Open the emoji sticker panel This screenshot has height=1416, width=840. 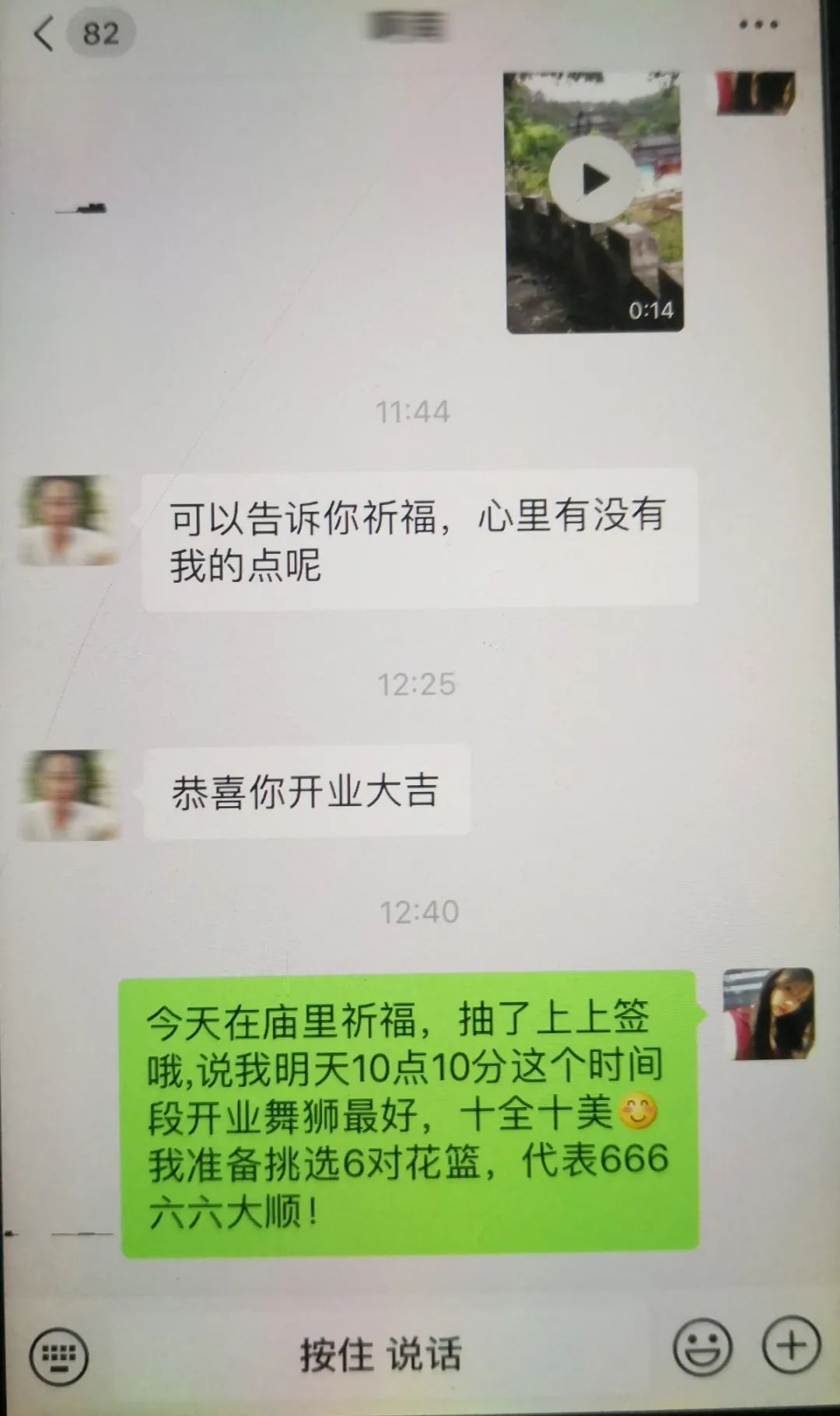point(702,1348)
